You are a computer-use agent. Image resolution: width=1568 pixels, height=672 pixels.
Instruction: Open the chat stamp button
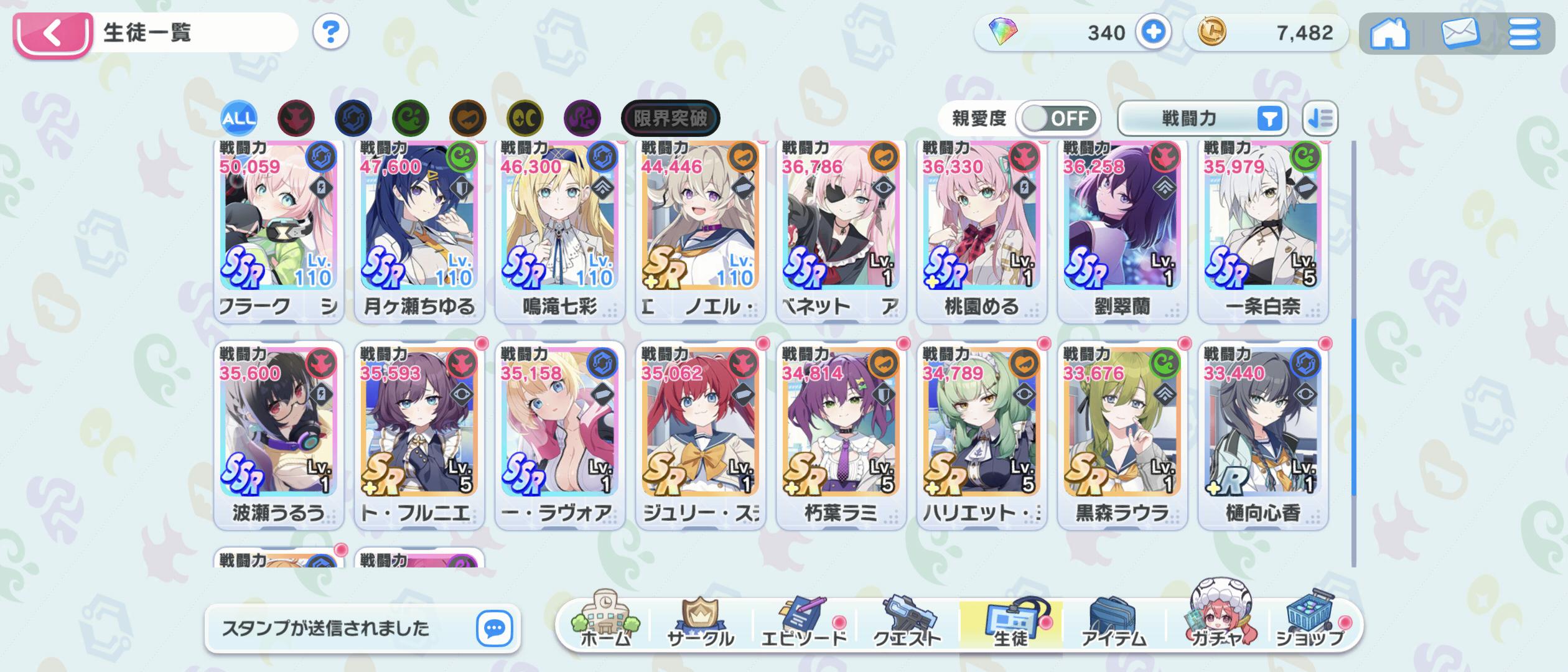click(x=495, y=628)
